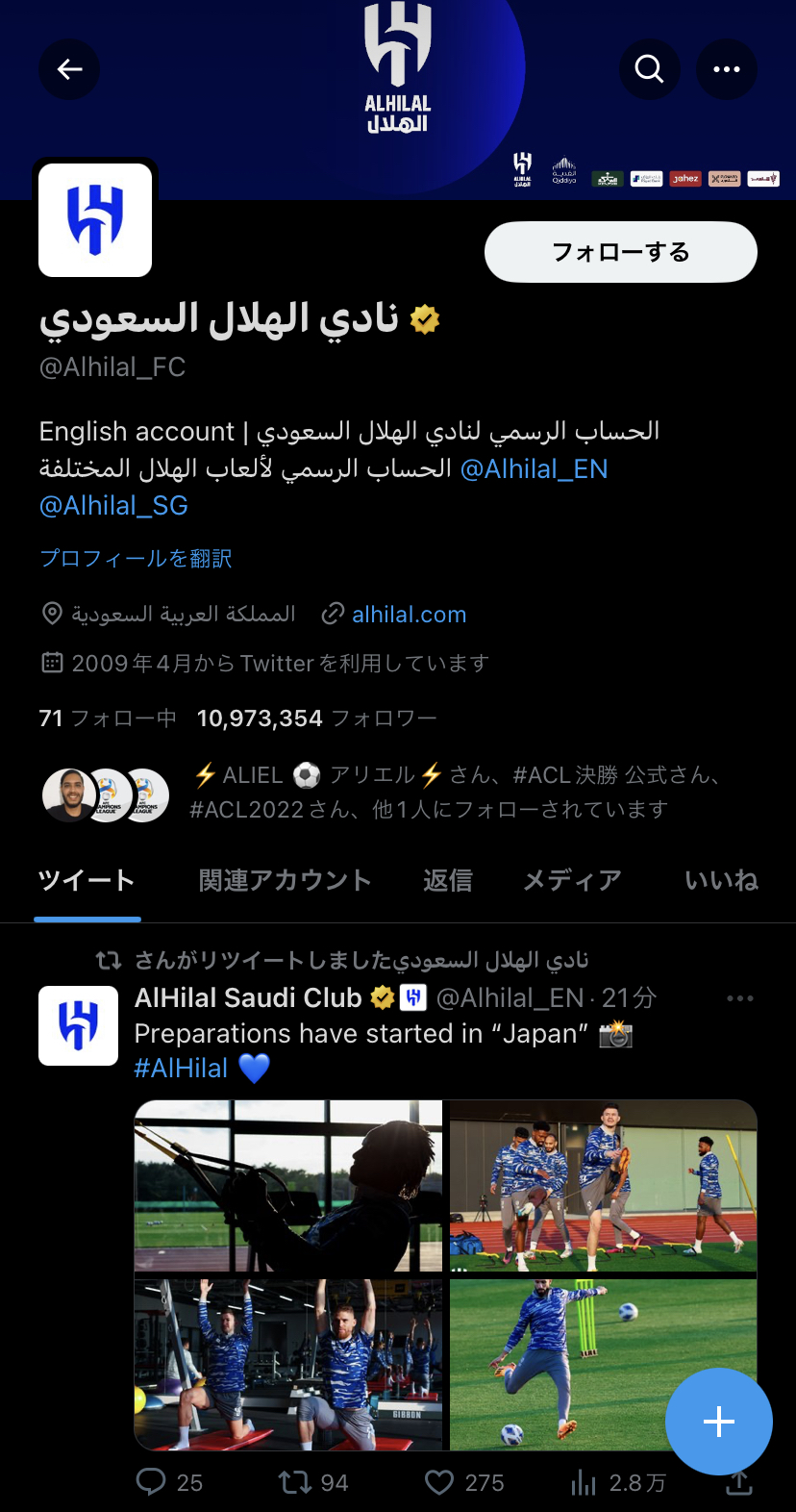Tap the フォローする follow button

point(620,252)
